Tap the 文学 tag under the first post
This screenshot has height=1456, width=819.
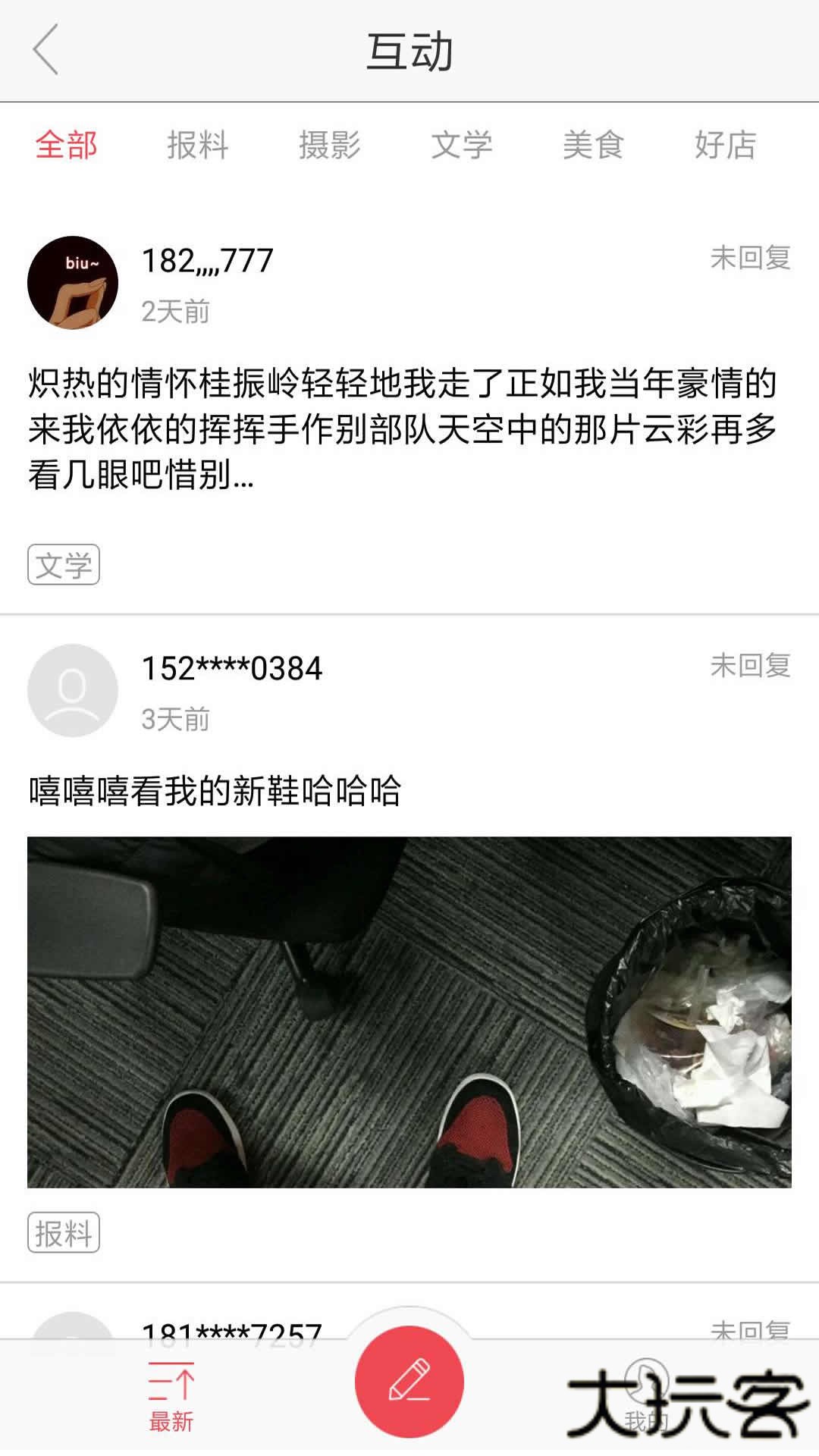click(64, 565)
